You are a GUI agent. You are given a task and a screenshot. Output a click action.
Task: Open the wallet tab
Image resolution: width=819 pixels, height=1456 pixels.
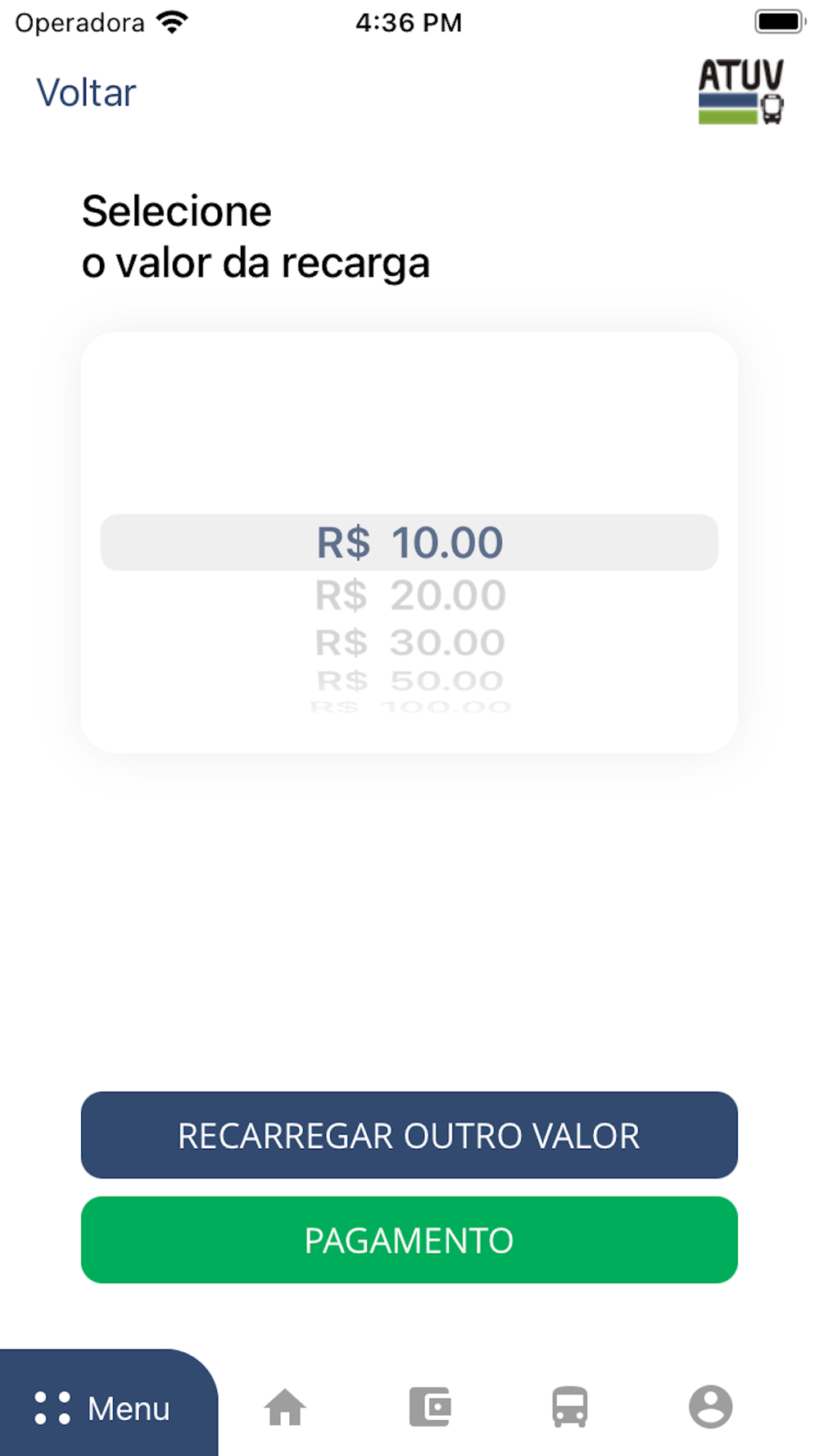point(430,1407)
